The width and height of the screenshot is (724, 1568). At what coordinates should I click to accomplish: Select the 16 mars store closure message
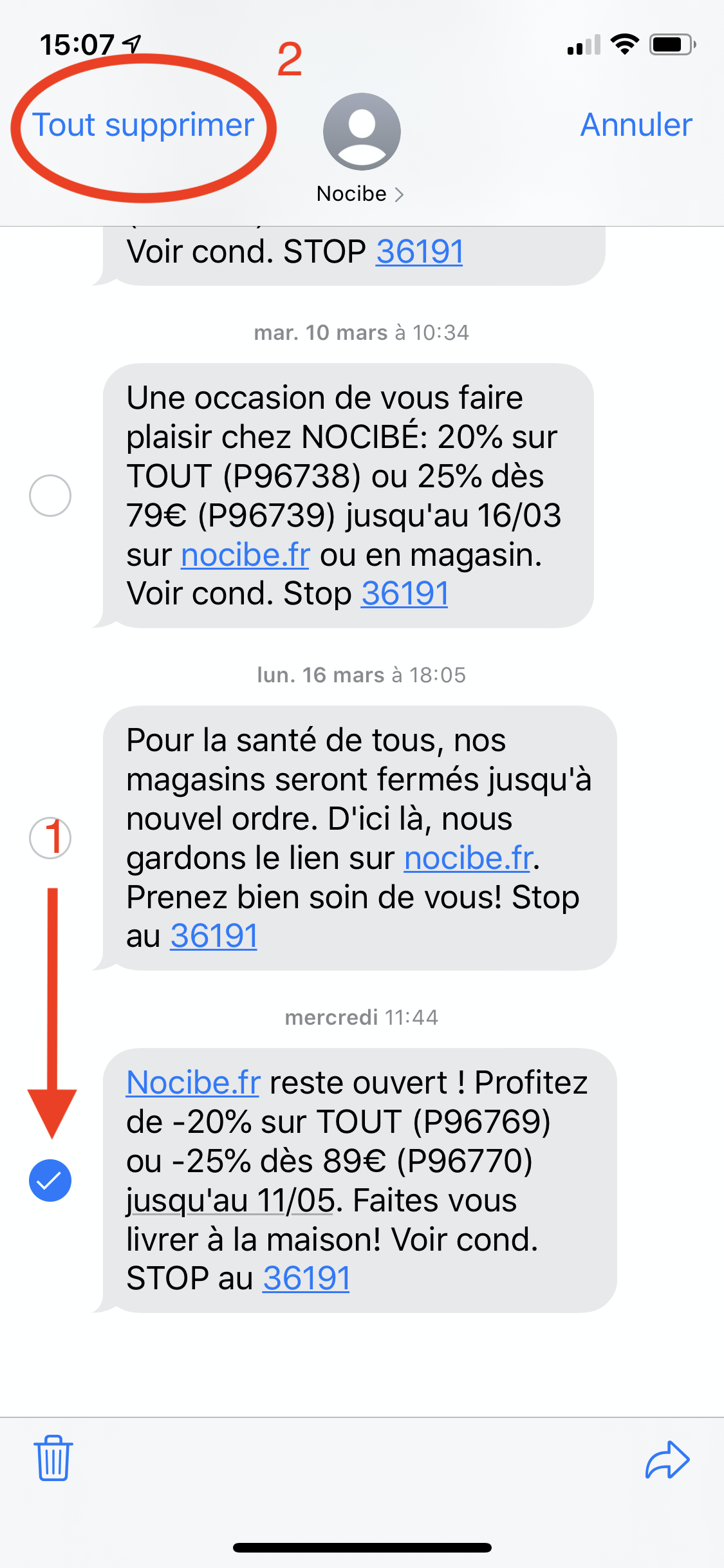click(50, 838)
